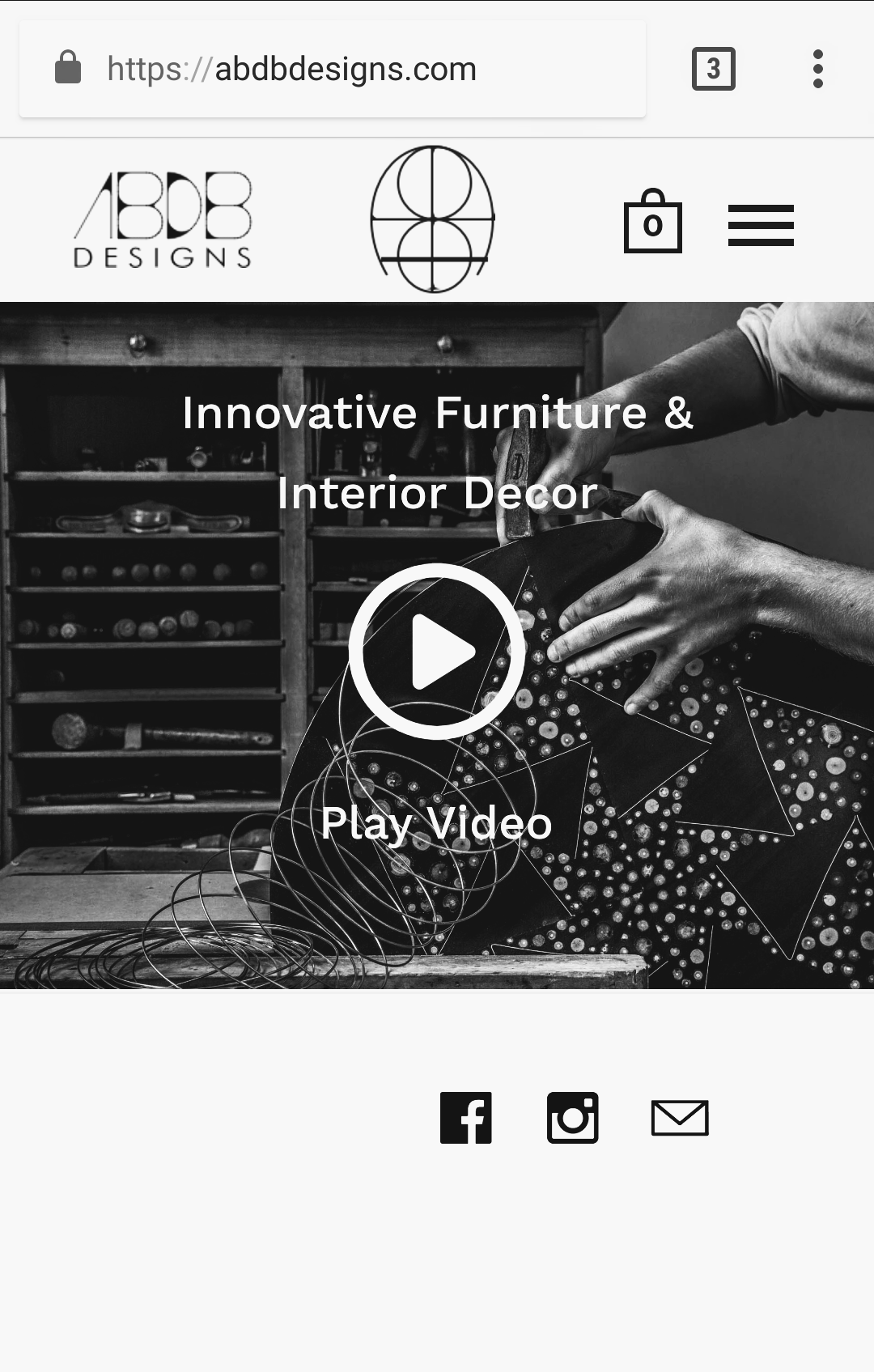This screenshot has height=1372, width=874.
Task: Open the browser tab switcher
Action: coord(713,70)
